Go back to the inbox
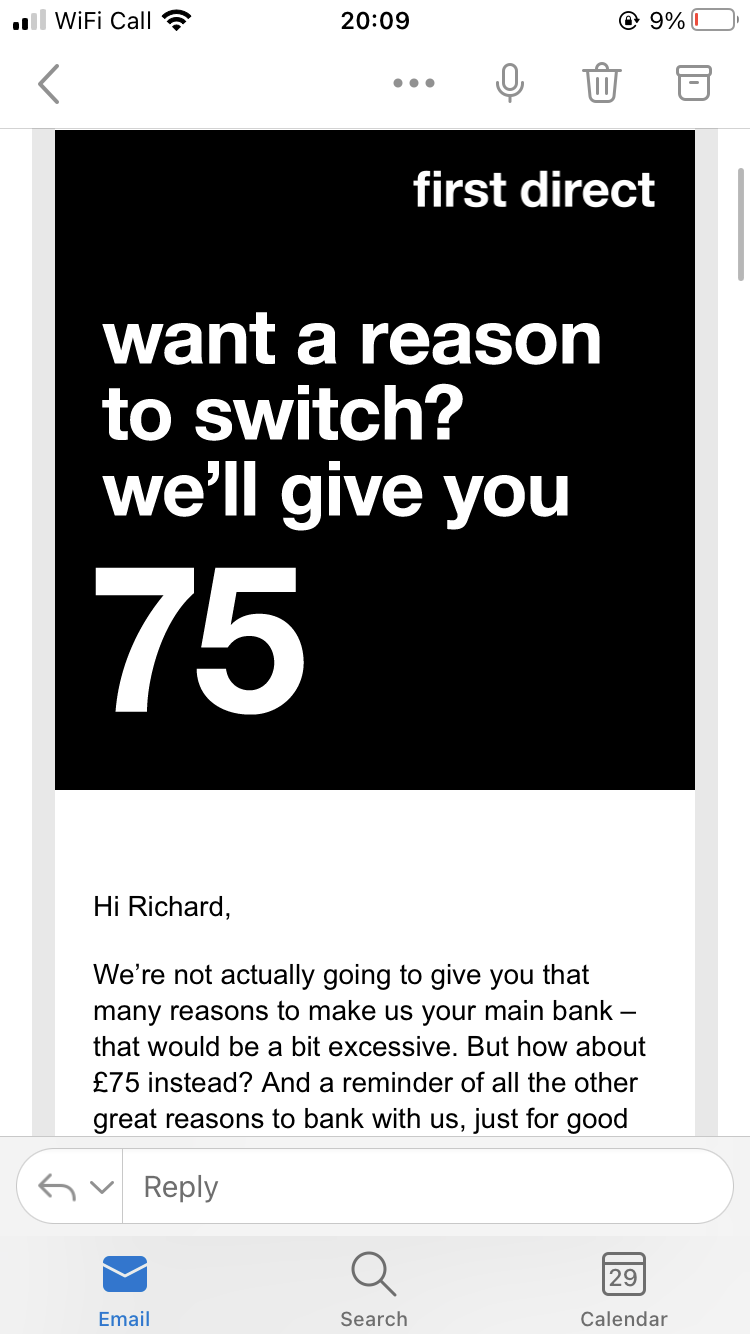The image size is (750, 1334). [x=49, y=84]
